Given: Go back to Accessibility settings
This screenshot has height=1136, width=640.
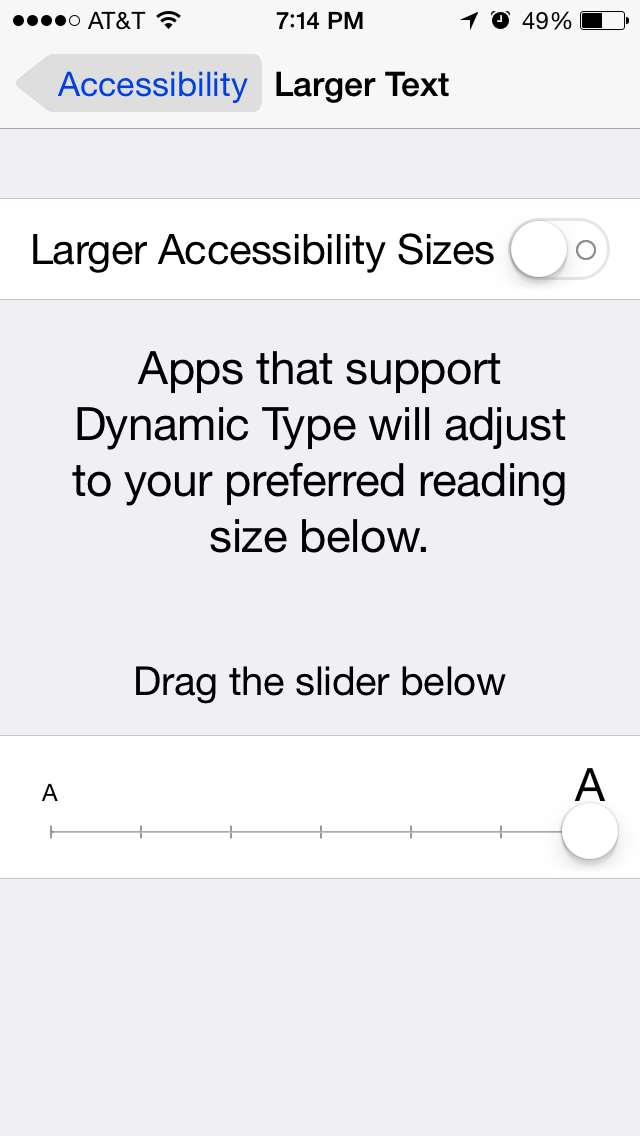Looking at the screenshot, I should [139, 84].
